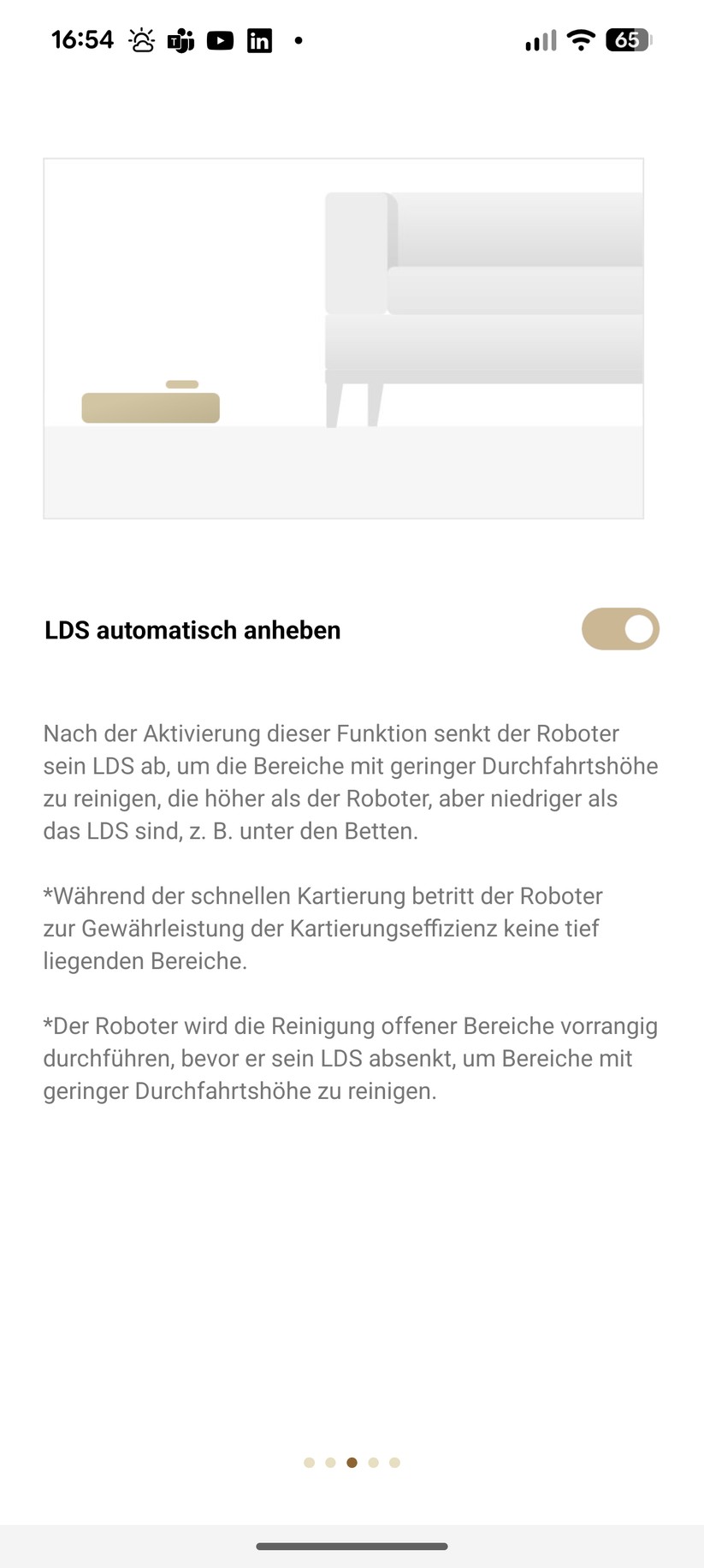Disable LDS automatisch anheben switch

620,629
